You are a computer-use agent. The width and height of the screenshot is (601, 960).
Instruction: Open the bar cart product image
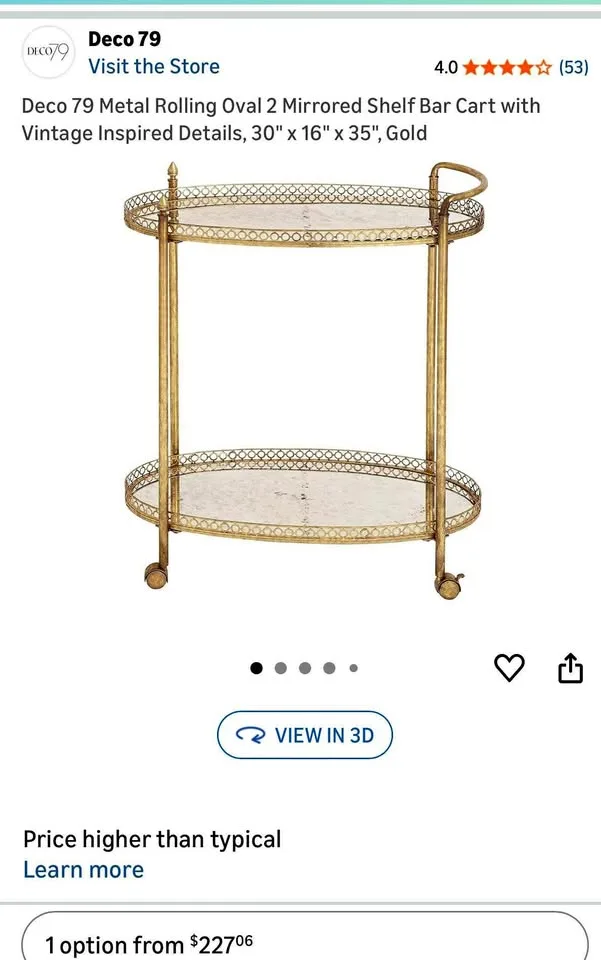point(303,380)
